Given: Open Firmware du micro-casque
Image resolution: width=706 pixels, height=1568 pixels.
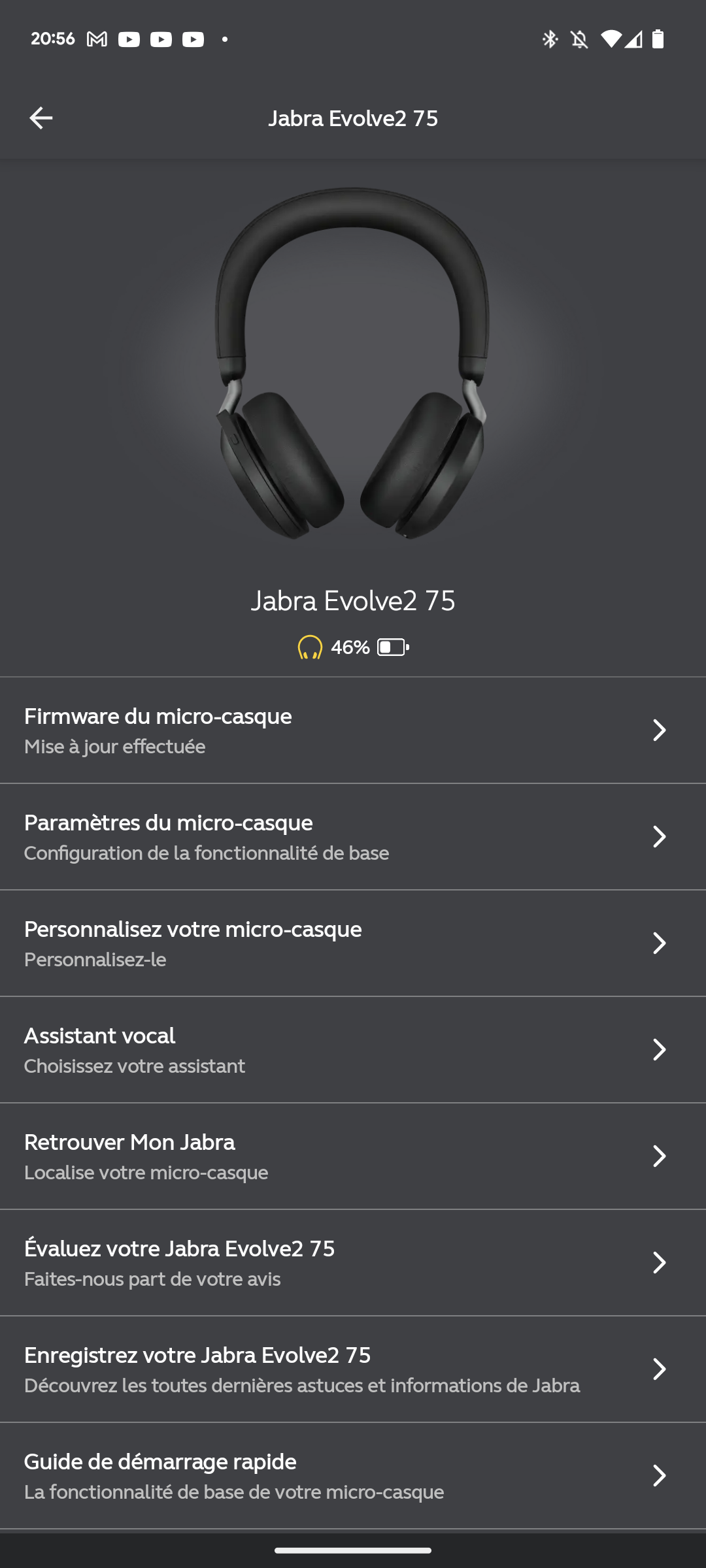Looking at the screenshot, I should point(353,730).
